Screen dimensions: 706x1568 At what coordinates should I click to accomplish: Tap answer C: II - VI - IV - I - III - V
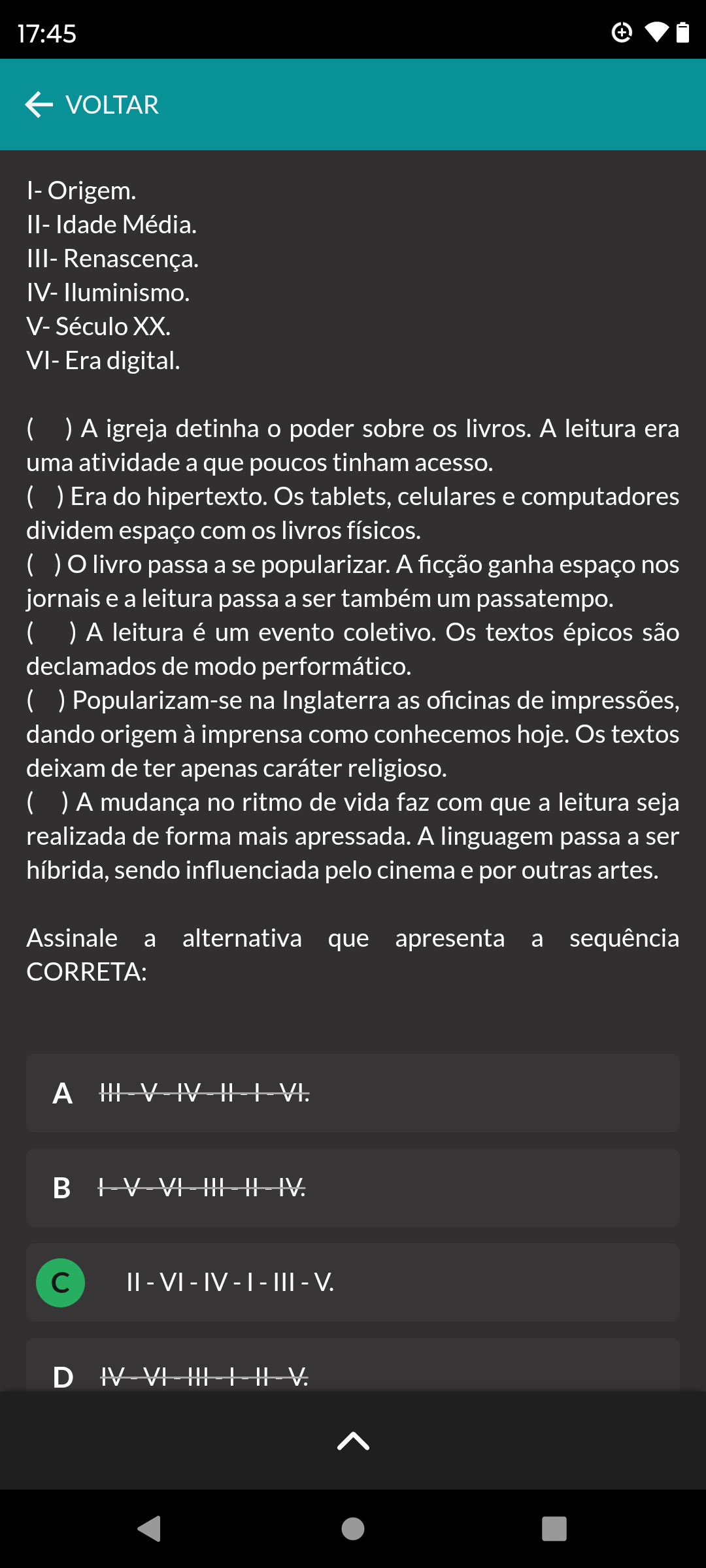point(353,1282)
